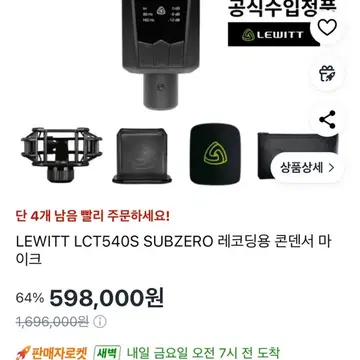Image resolution: width=360 pixels, height=360 pixels.
Task: Tap the info icon beside the original price
Action: coord(99,322)
